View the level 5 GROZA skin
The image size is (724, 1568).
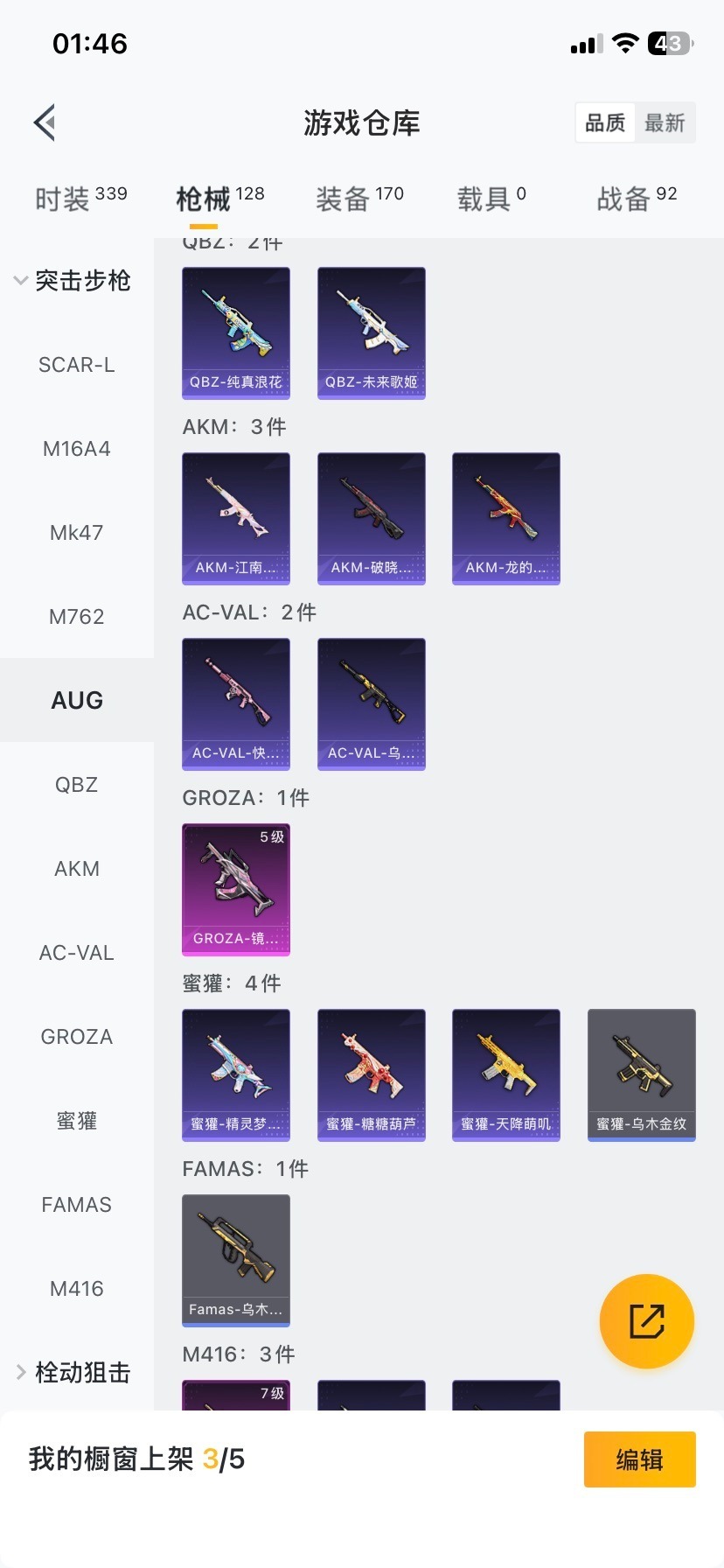[236, 889]
